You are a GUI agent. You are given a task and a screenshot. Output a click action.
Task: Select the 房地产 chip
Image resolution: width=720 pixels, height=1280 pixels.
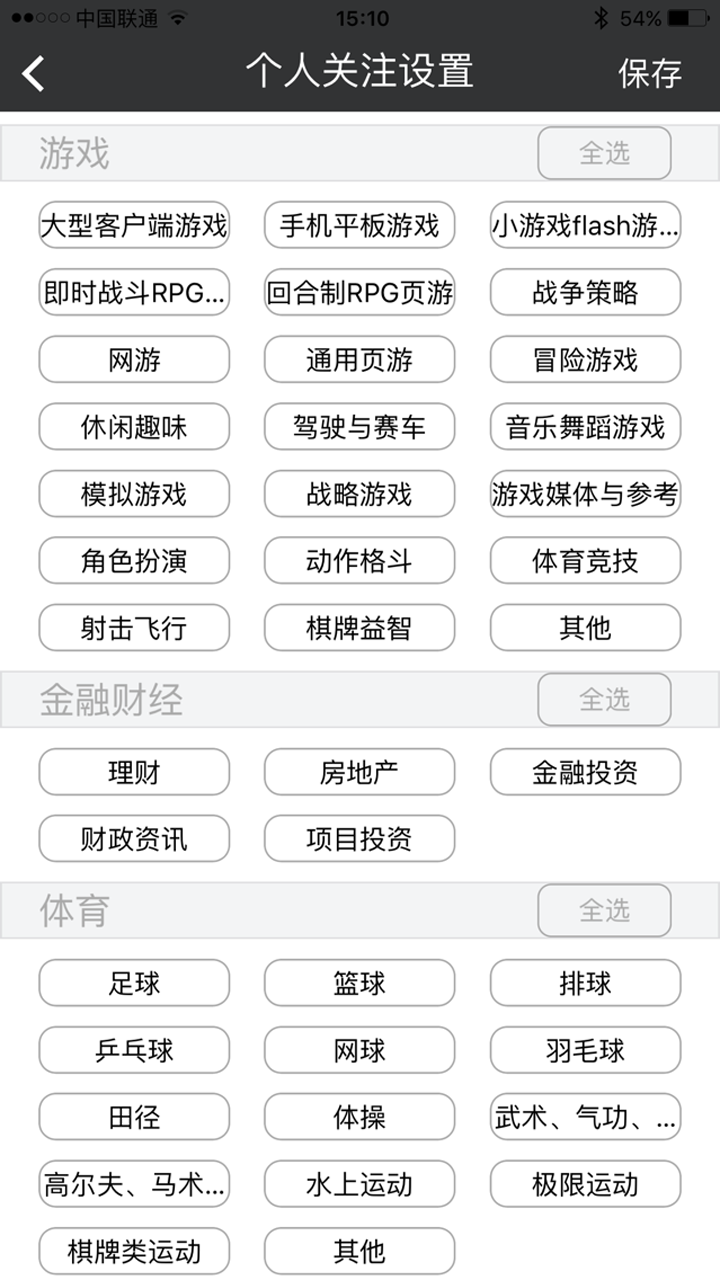[359, 772]
